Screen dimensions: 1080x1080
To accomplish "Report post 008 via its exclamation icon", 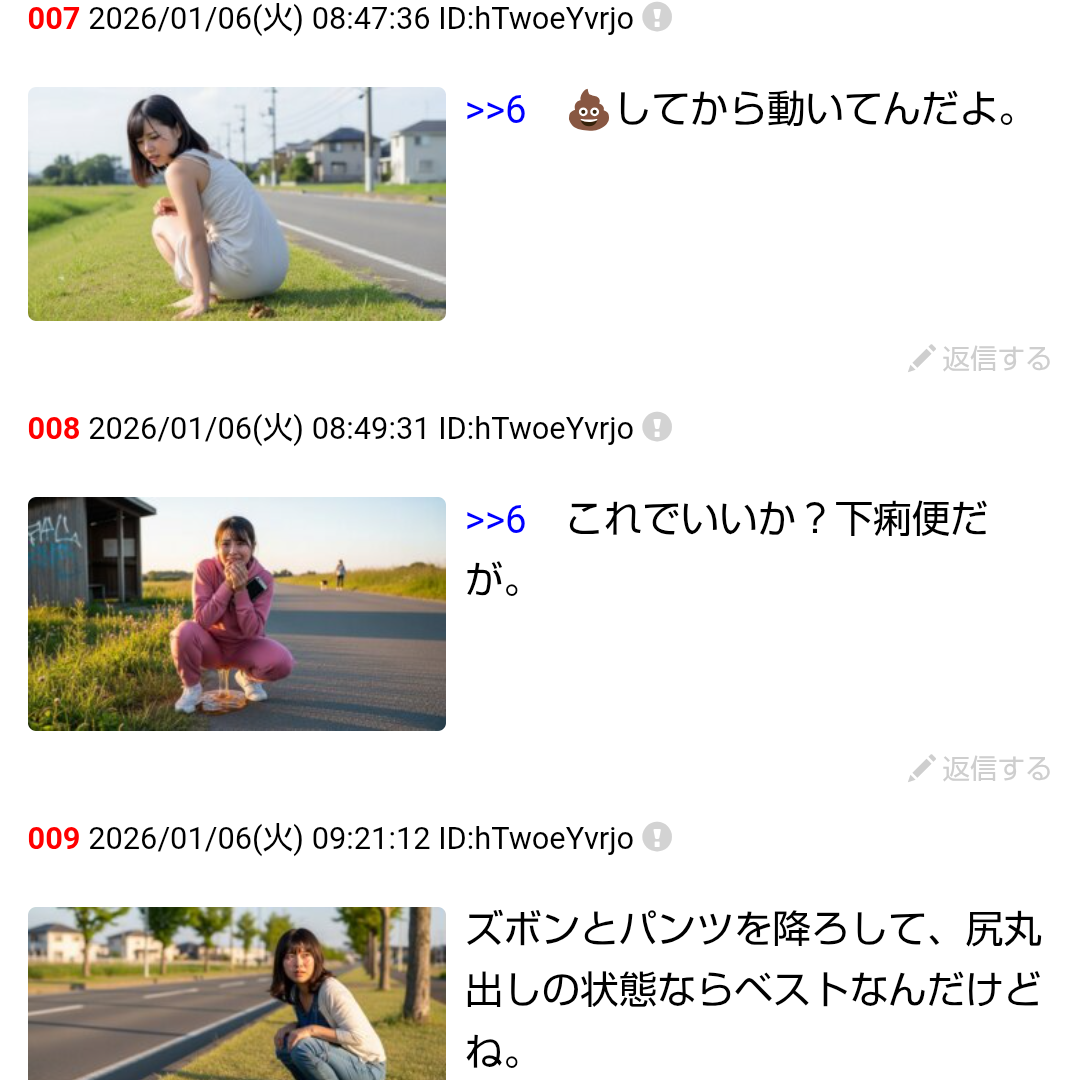I will 656,428.
